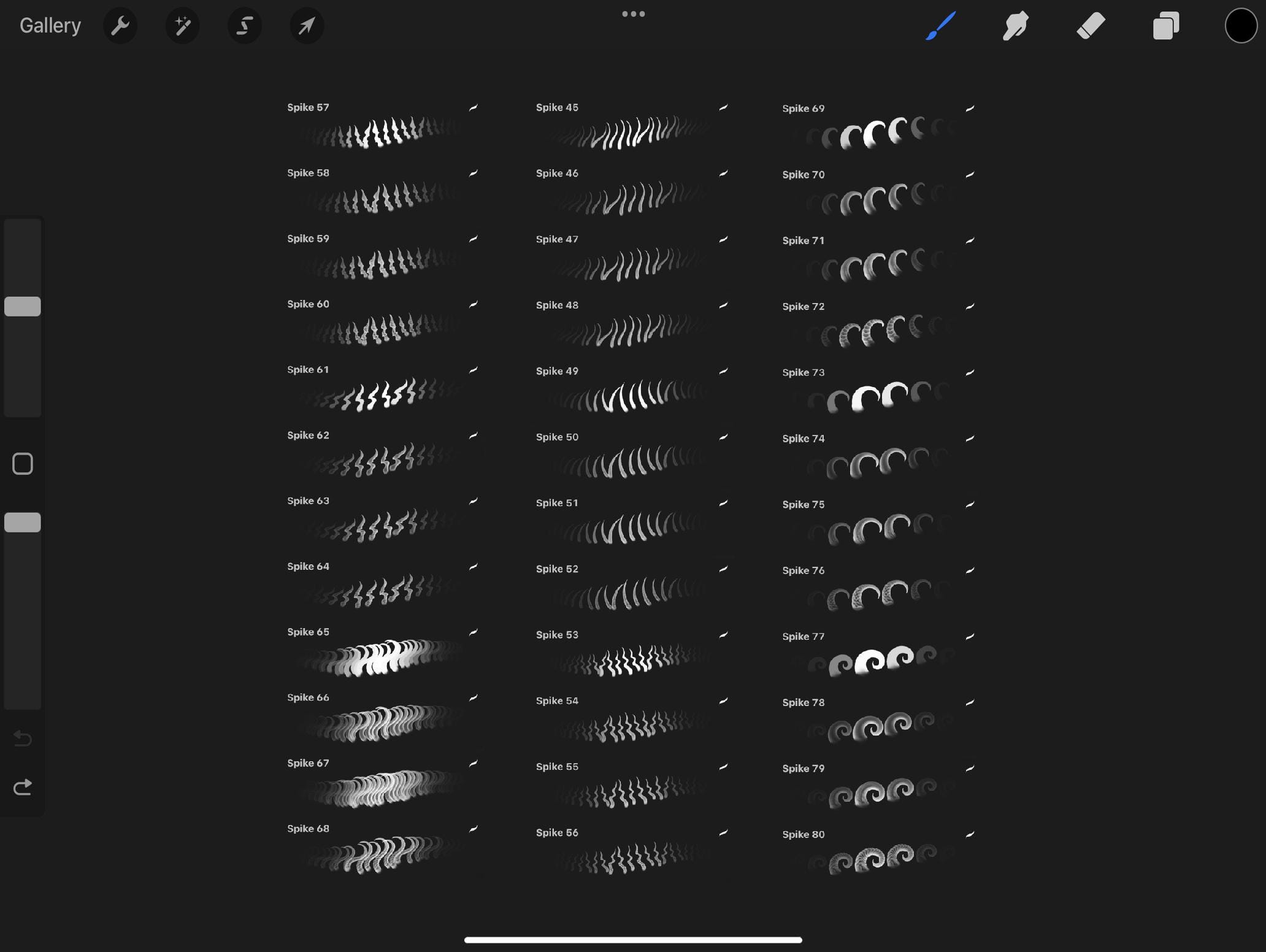Activate the Transform arrow tool
The image size is (1266, 952).
click(x=307, y=26)
